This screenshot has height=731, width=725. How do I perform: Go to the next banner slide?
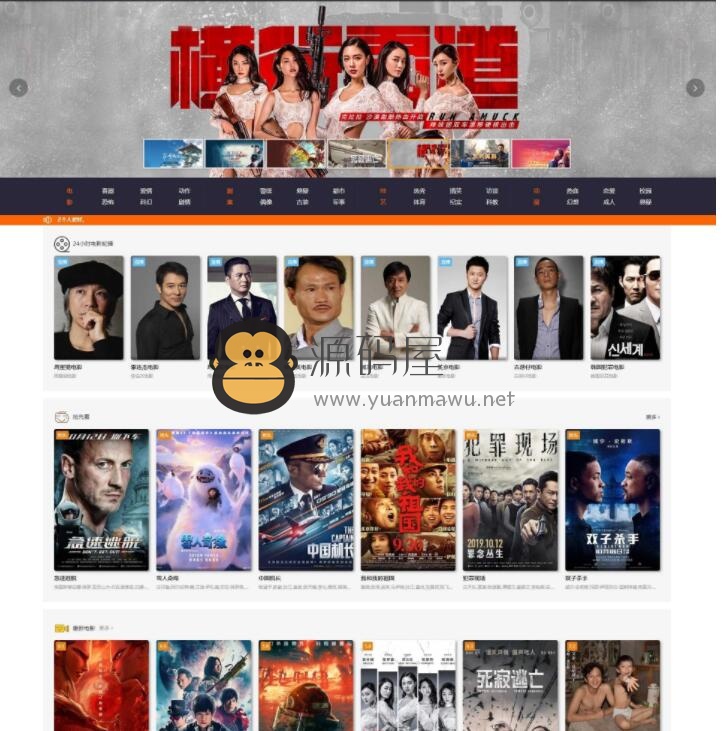(695, 88)
